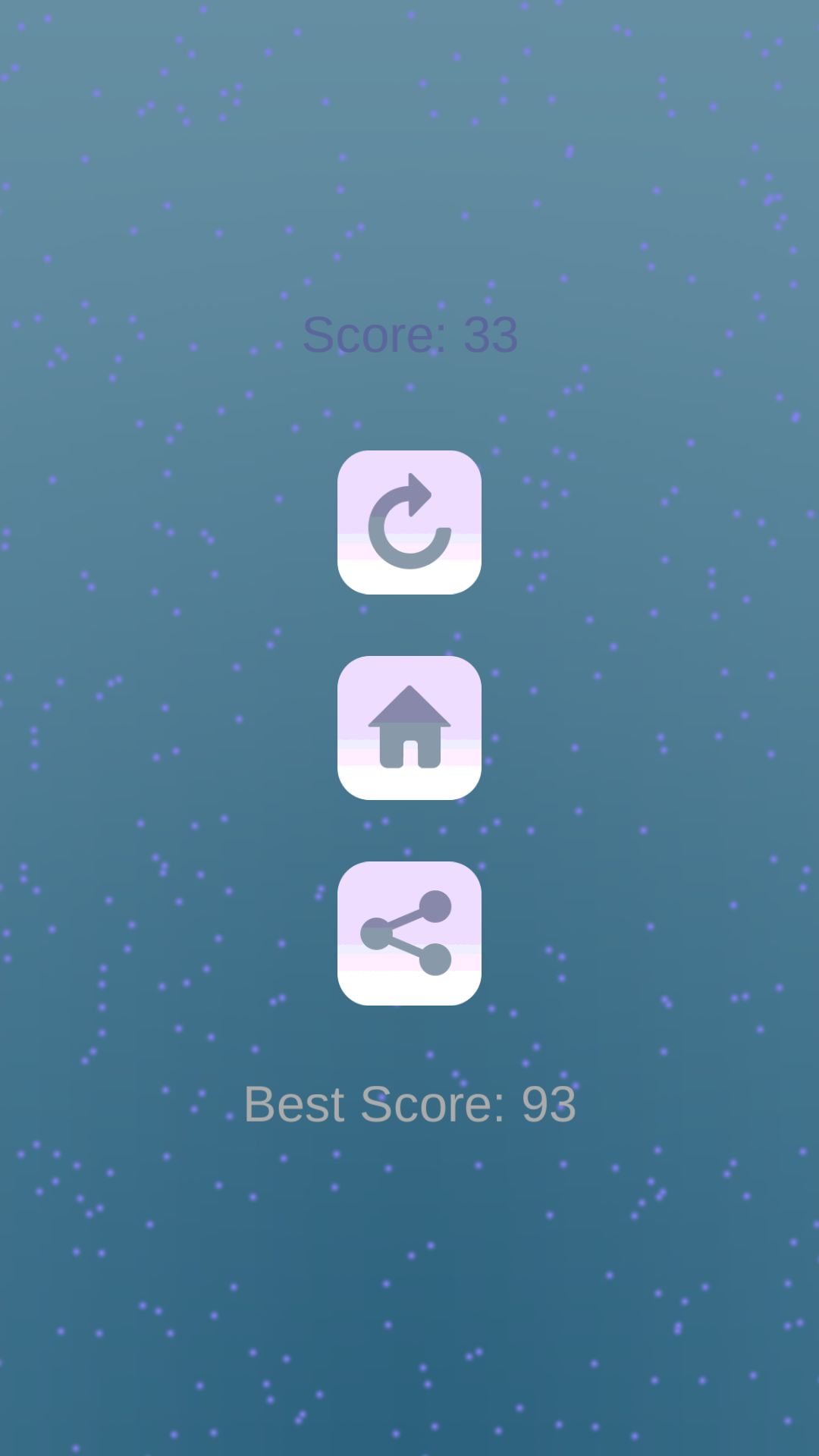Return to the home menu
The height and width of the screenshot is (1456, 819).
coord(409,728)
